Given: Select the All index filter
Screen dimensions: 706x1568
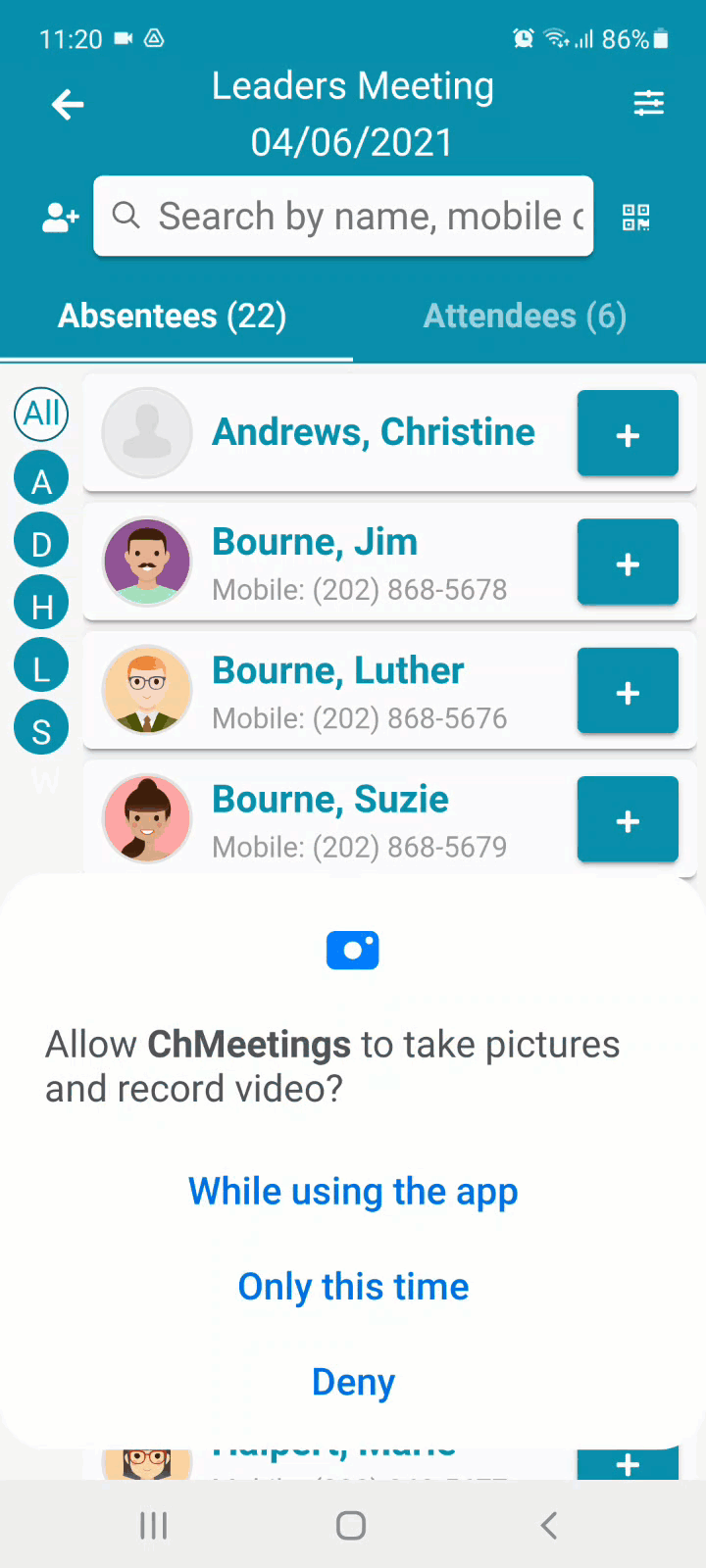Looking at the screenshot, I should click(x=41, y=413).
